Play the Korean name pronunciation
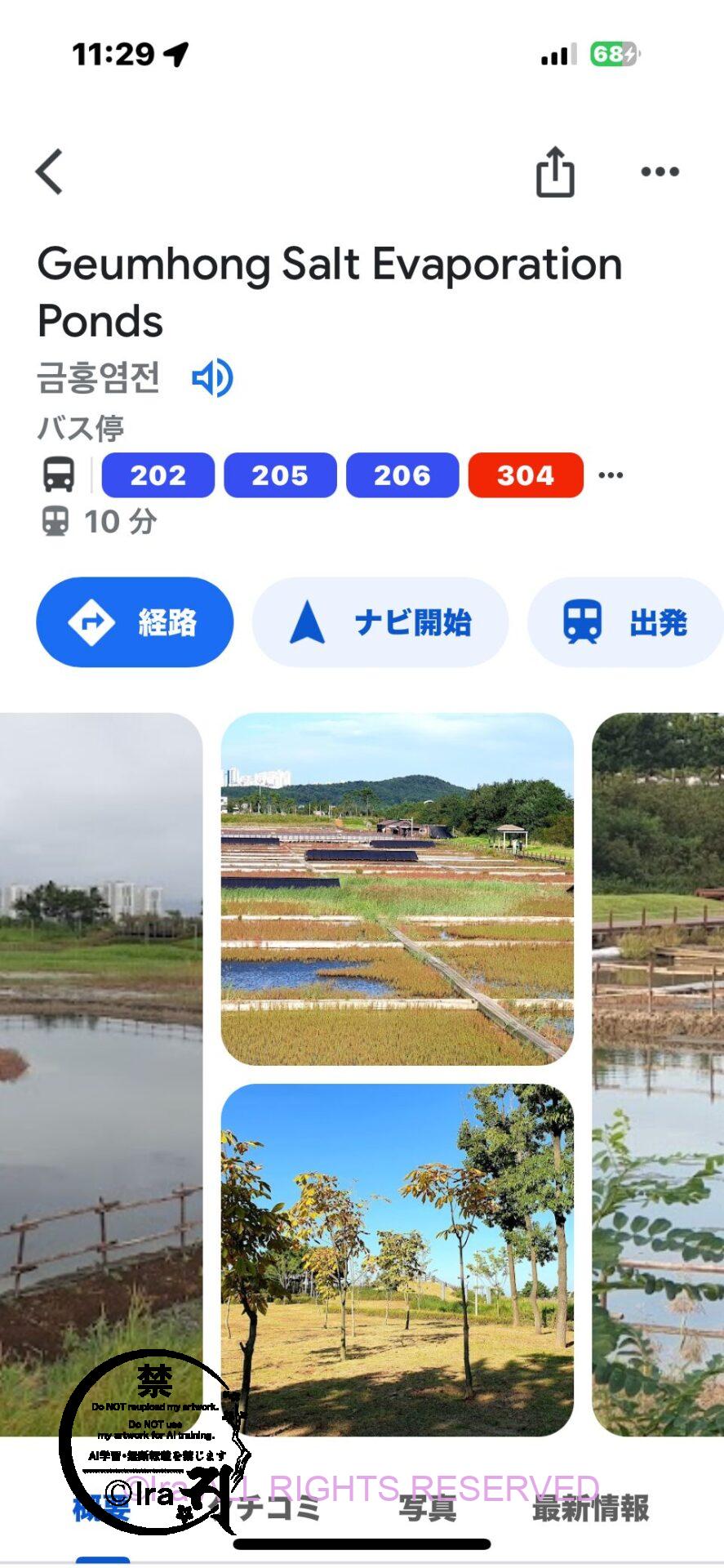 (212, 378)
